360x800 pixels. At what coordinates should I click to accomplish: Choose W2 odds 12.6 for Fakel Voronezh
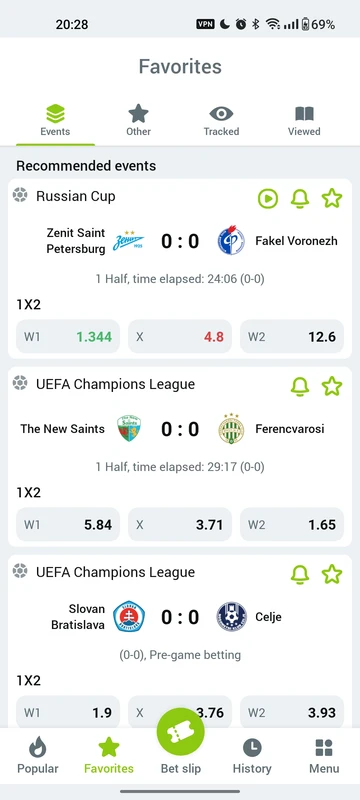292,337
